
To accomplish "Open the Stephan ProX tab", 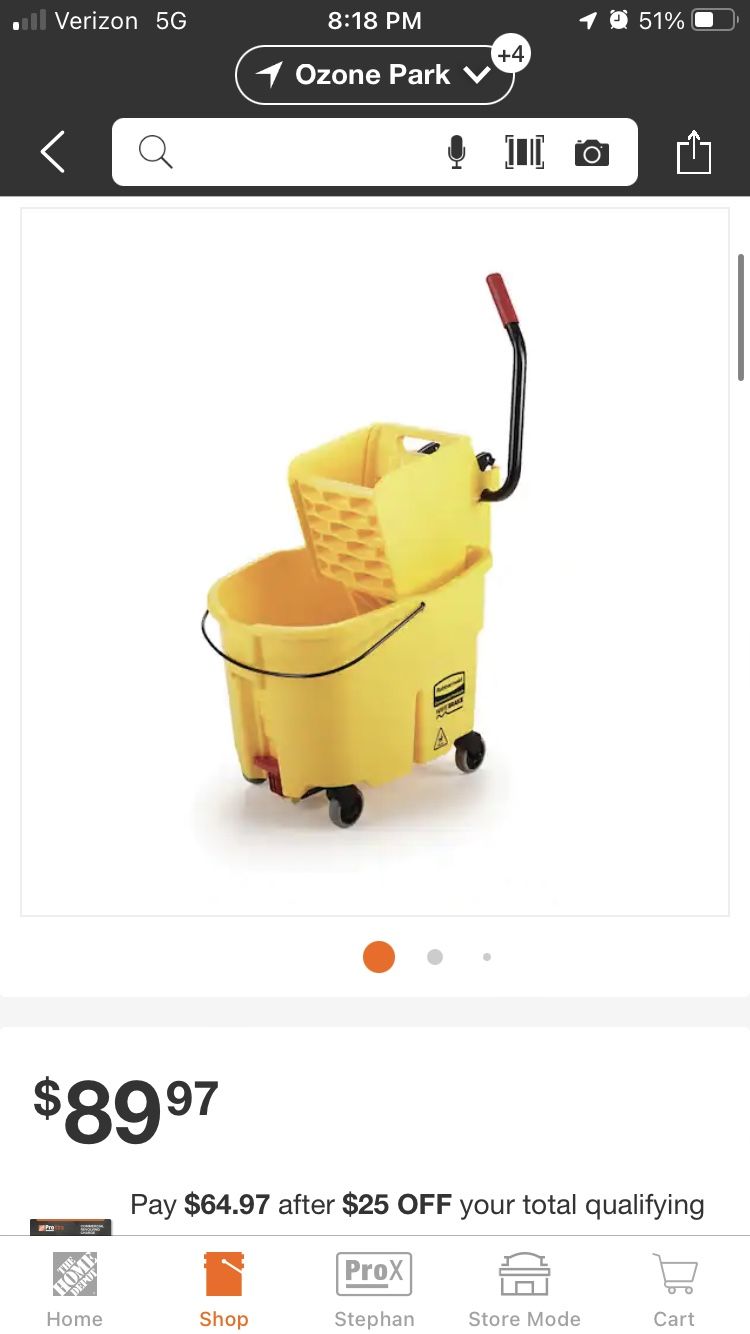I will [x=374, y=1288].
